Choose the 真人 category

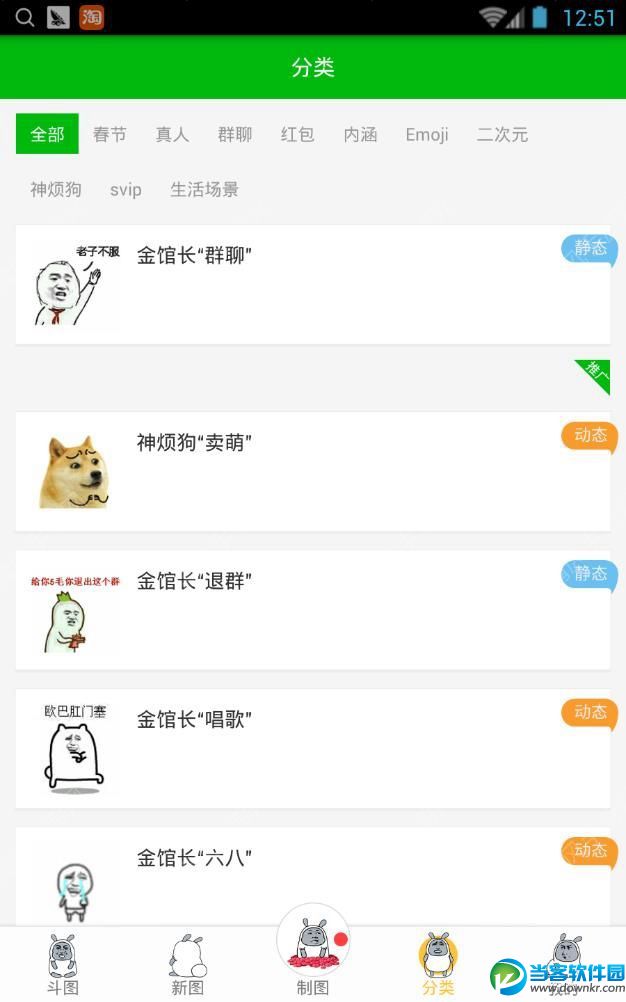pyautogui.click(x=172, y=134)
